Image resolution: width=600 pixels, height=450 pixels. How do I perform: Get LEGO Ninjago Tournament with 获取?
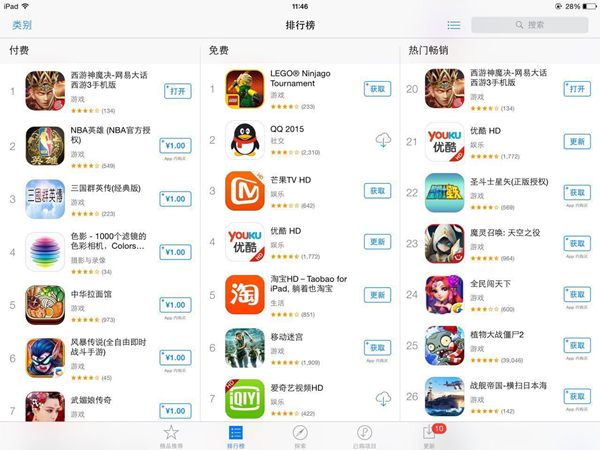coord(377,89)
